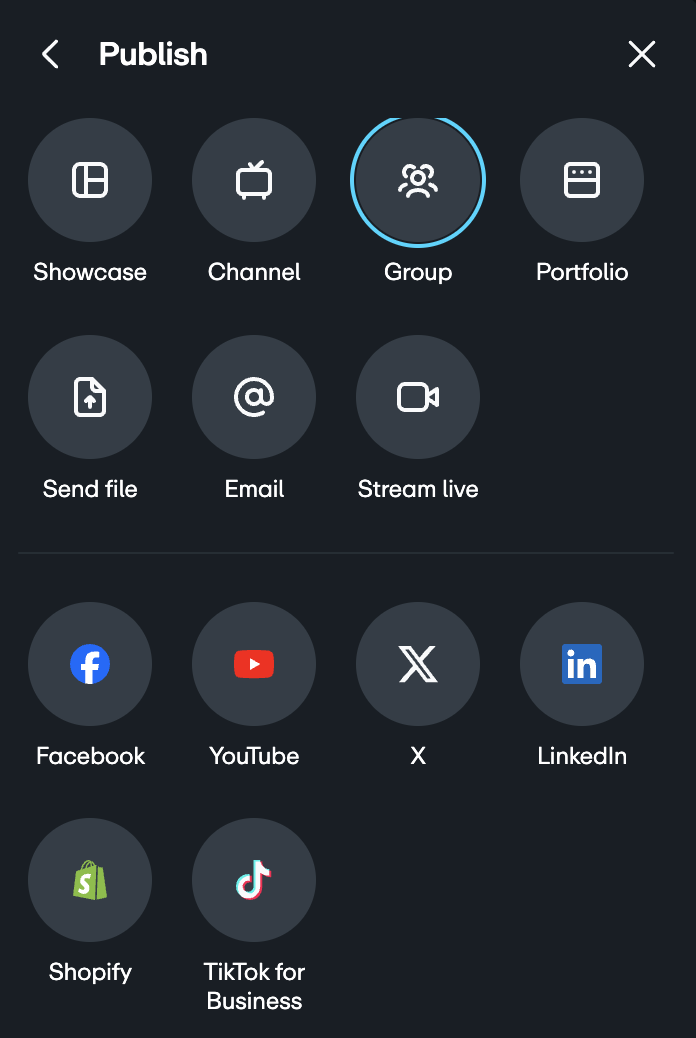Viewport: 696px width, 1038px height.
Task: Publish to a Showcase
Action: [x=90, y=181]
